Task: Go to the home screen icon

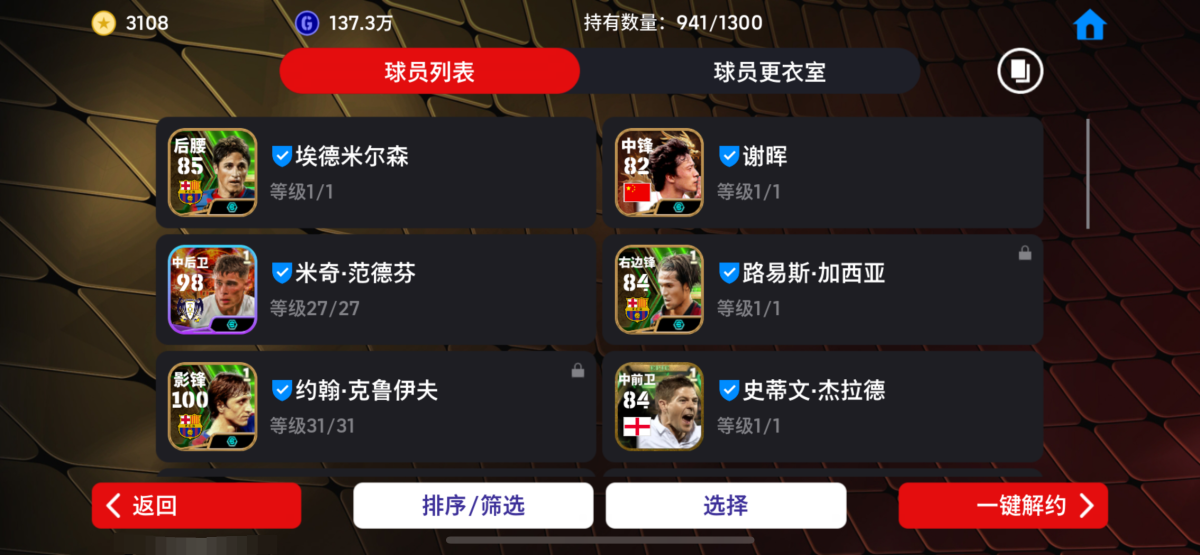Action: [1089, 24]
